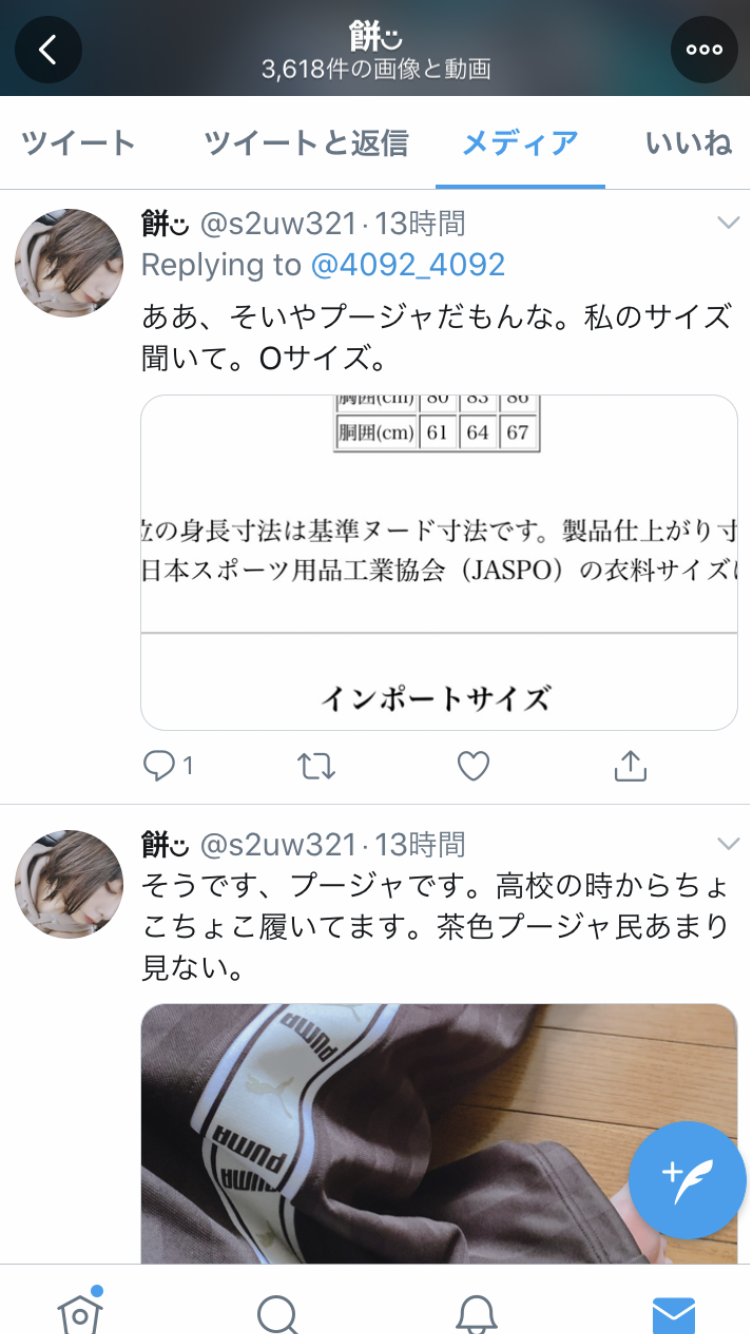Open the search tab in the bottom bar
This screenshot has height=1334, width=750.
[277, 1310]
